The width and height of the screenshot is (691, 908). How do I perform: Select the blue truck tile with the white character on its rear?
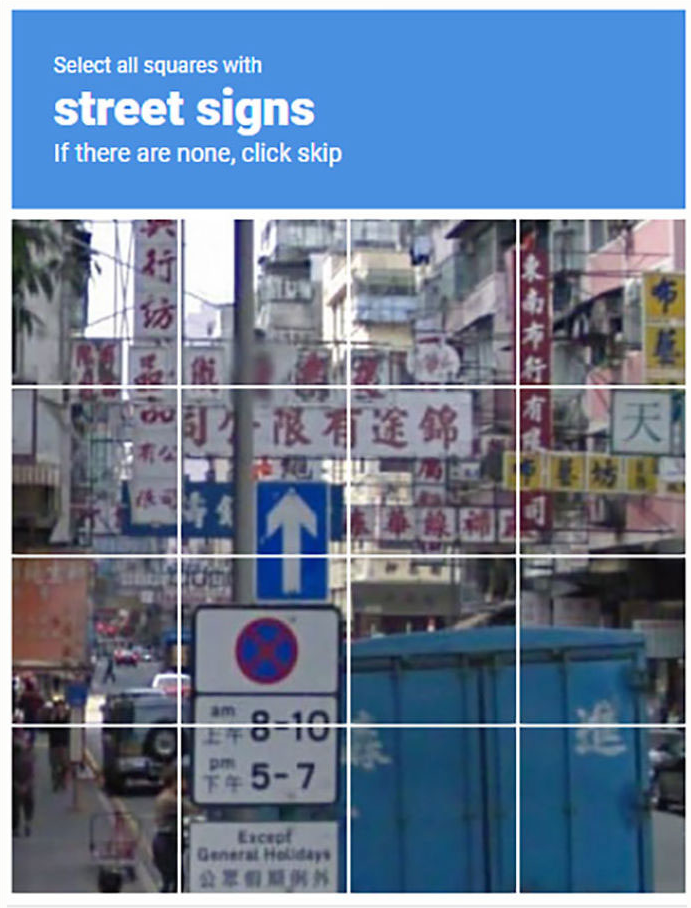pyautogui.click(x=602, y=808)
